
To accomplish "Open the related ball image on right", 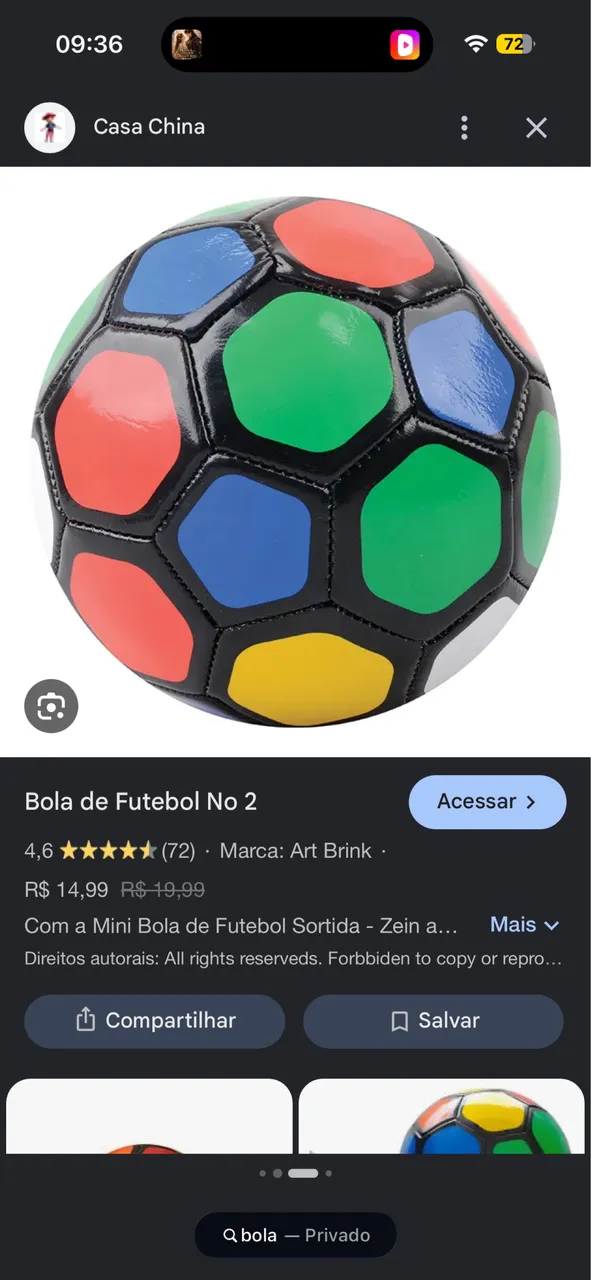I will pyautogui.click(x=441, y=1117).
